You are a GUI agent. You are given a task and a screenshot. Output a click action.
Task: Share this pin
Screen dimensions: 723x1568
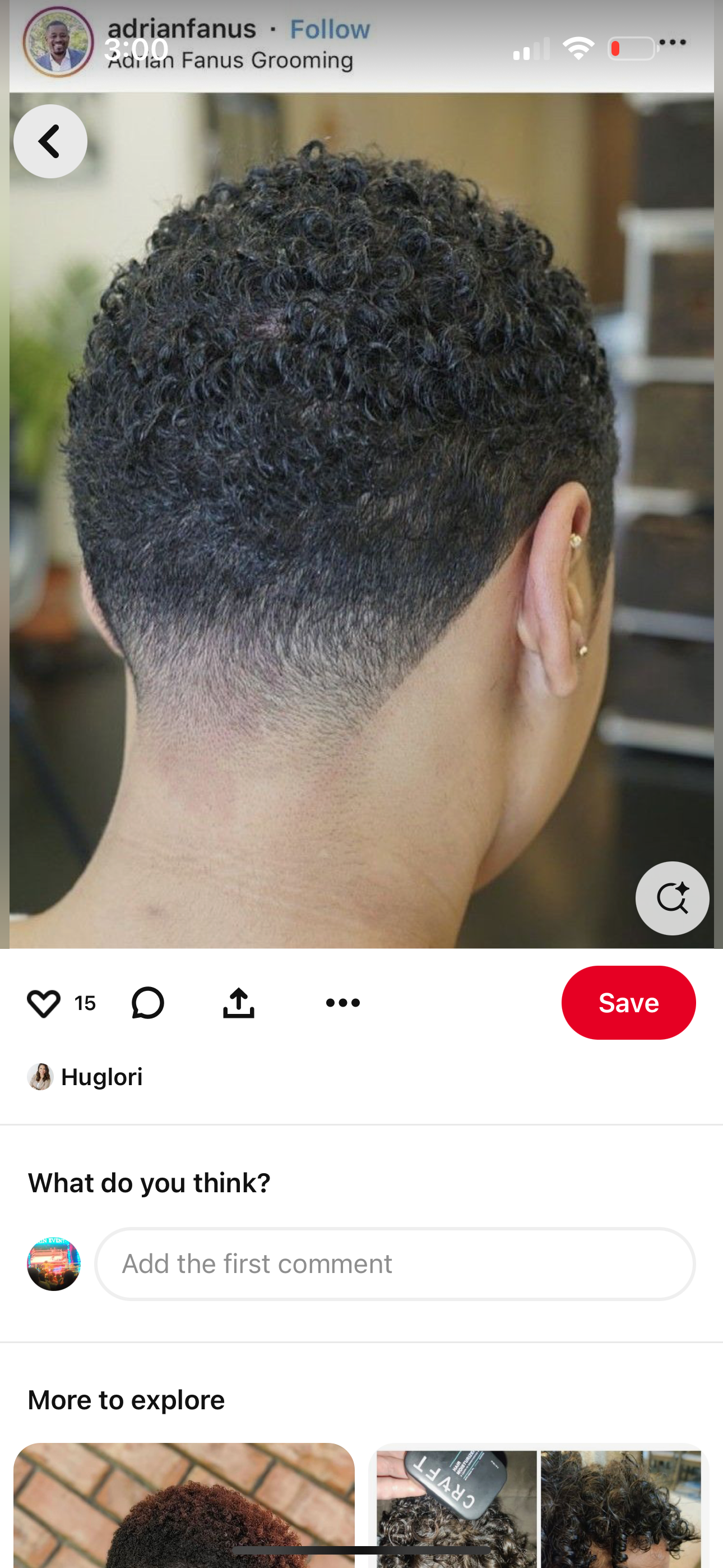click(x=239, y=1003)
